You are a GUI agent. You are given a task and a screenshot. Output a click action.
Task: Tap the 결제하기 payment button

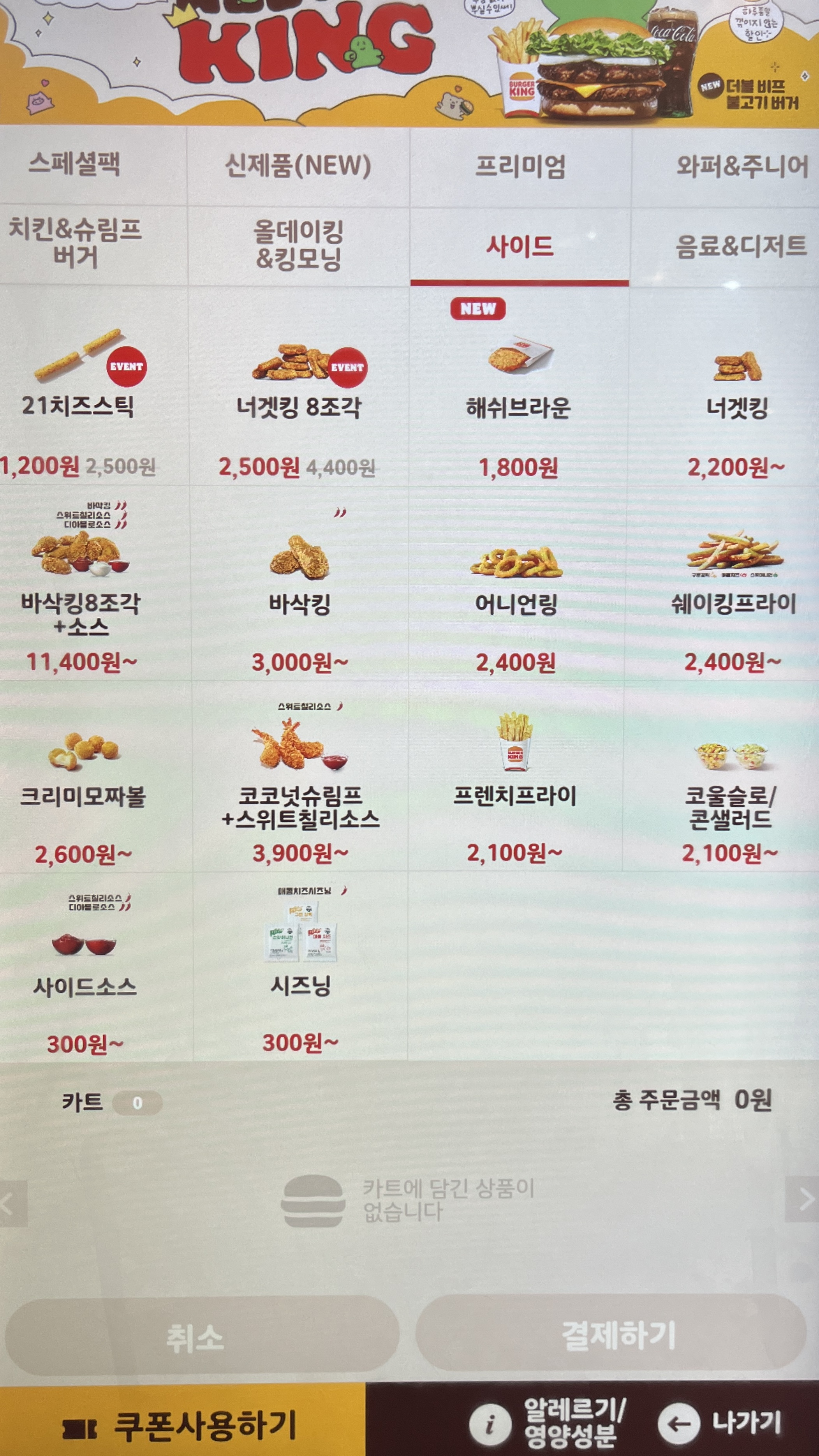(611, 1335)
